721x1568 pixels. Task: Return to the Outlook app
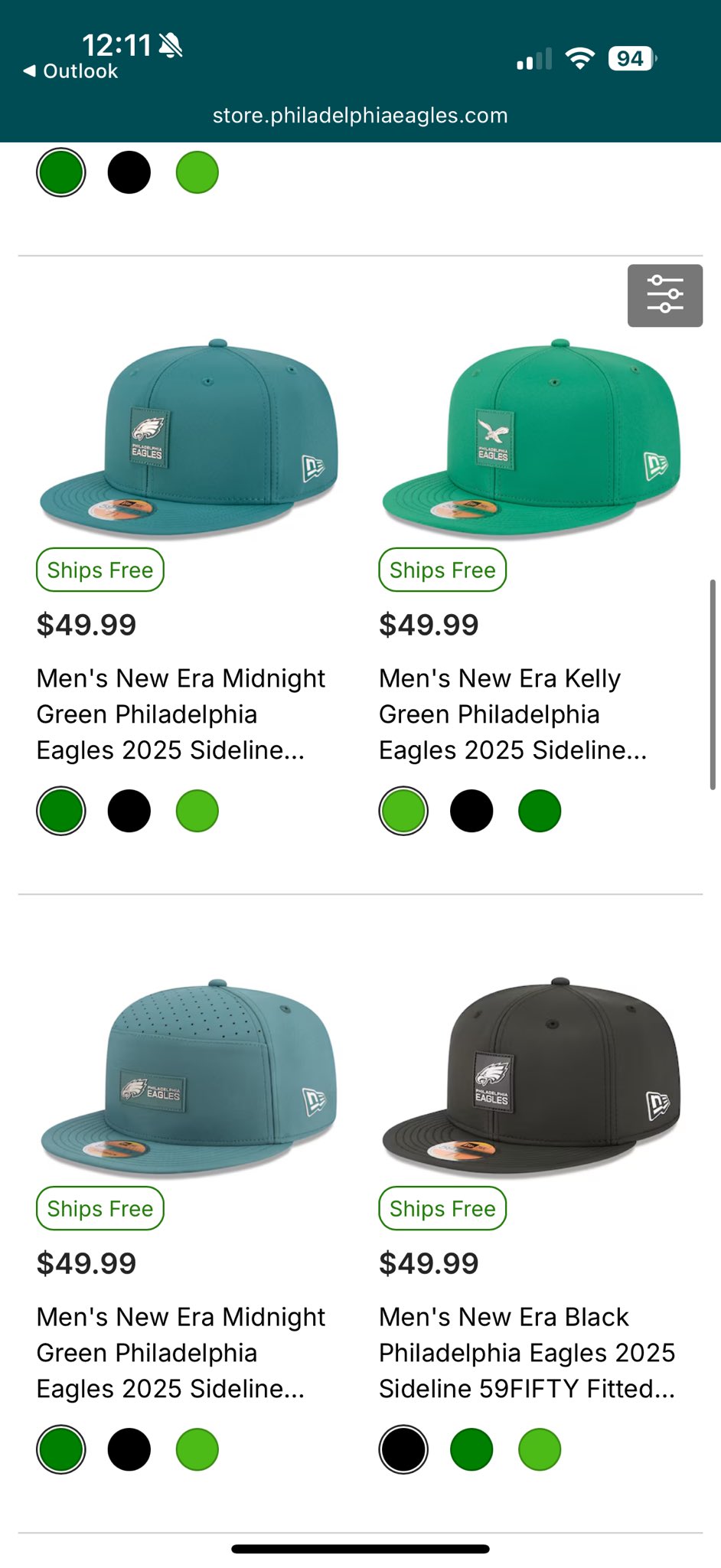click(x=70, y=71)
